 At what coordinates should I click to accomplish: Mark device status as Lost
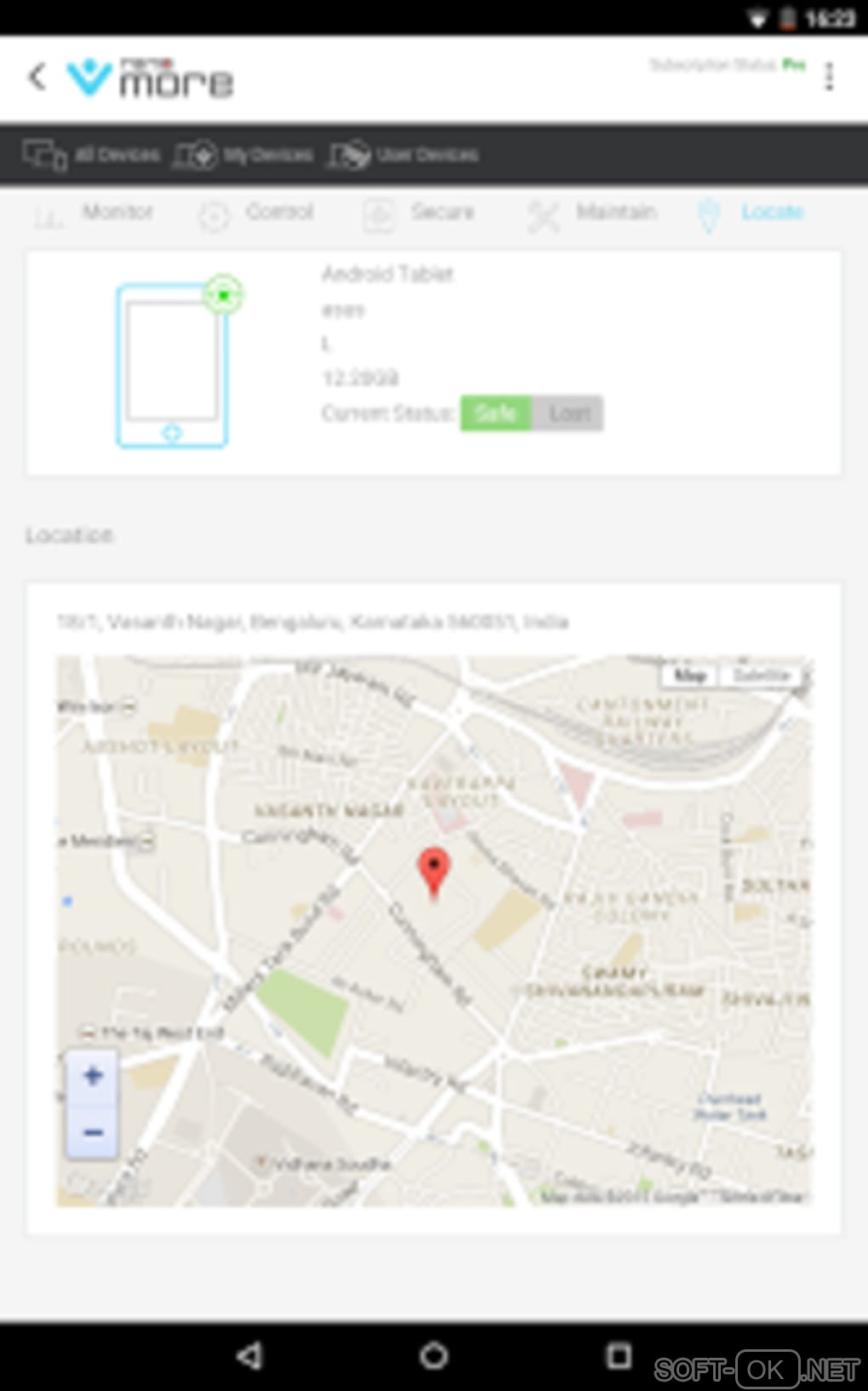[568, 414]
